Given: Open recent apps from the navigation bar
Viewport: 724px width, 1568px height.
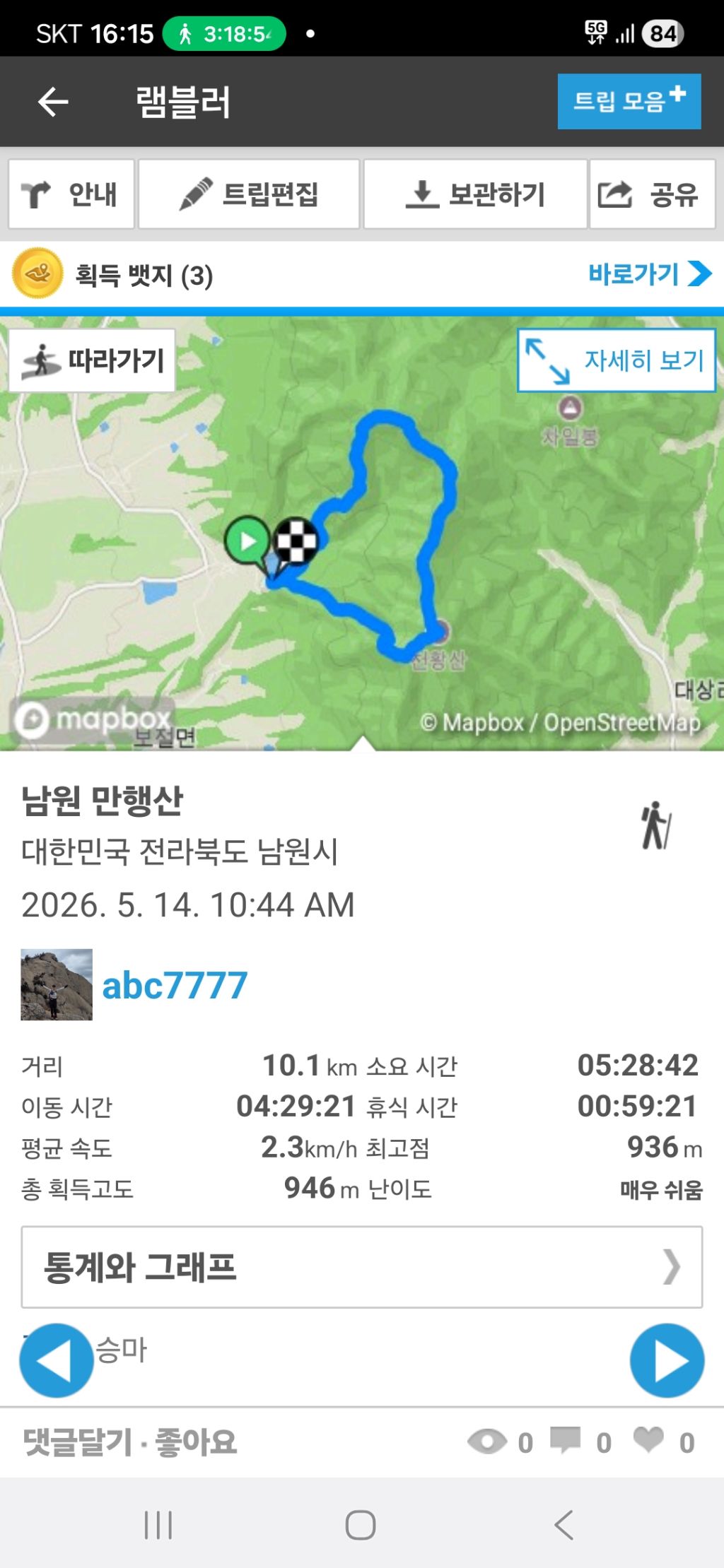Looking at the screenshot, I should [158, 1525].
